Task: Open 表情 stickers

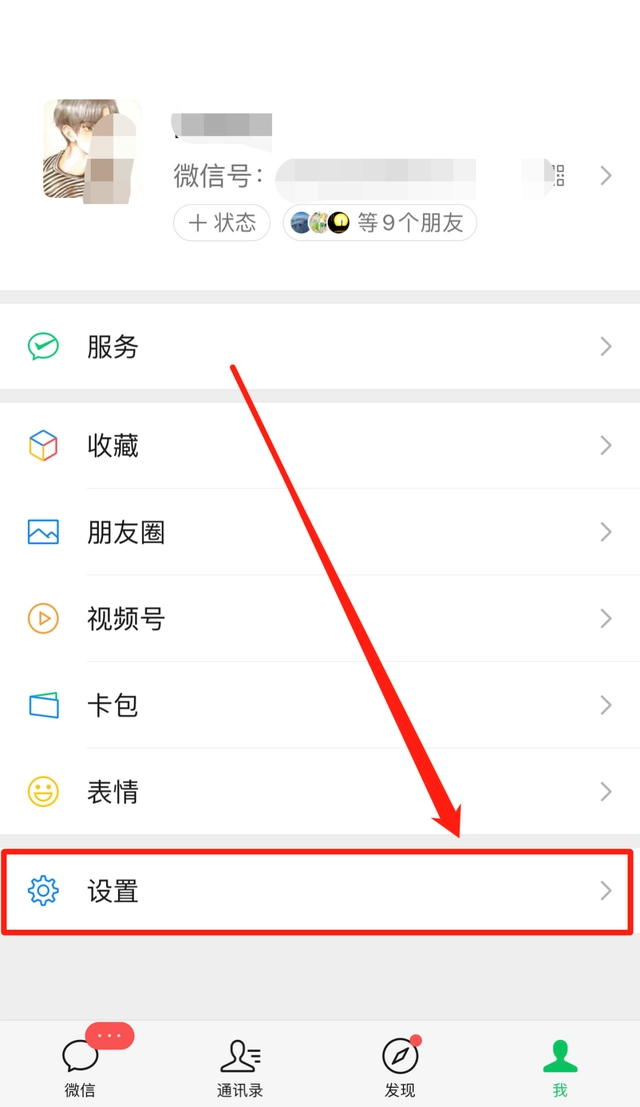Action: tap(320, 791)
